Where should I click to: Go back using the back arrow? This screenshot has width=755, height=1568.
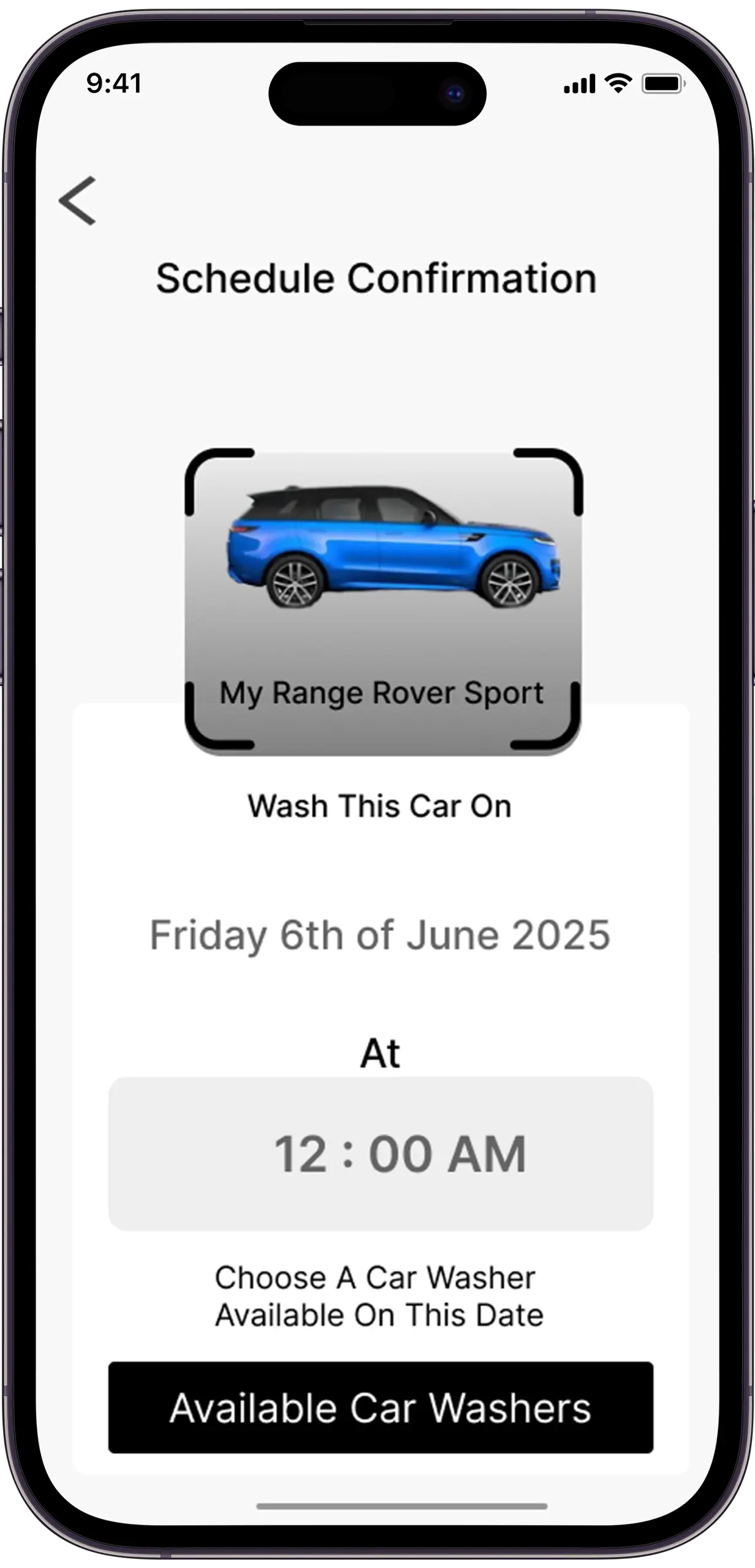coord(78,200)
